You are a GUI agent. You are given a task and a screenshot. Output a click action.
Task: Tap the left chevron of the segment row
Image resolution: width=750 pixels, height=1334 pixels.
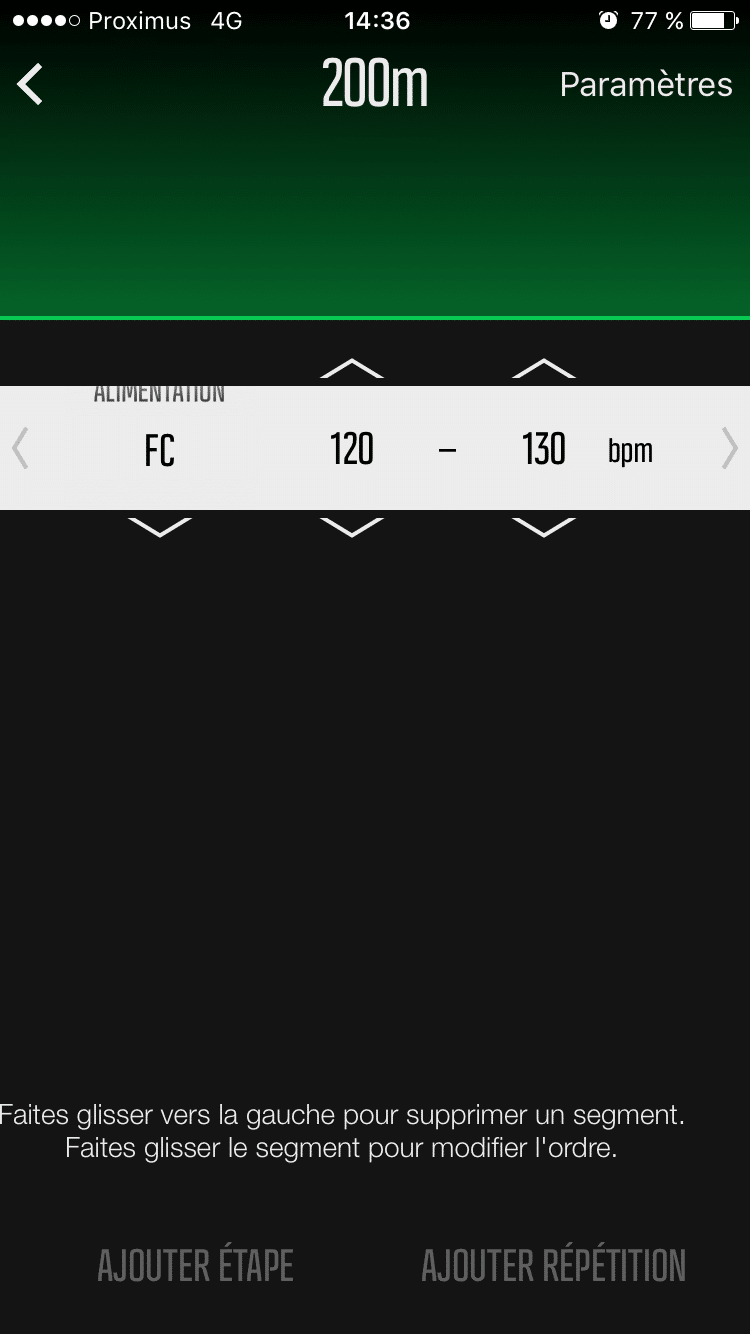(x=20, y=449)
